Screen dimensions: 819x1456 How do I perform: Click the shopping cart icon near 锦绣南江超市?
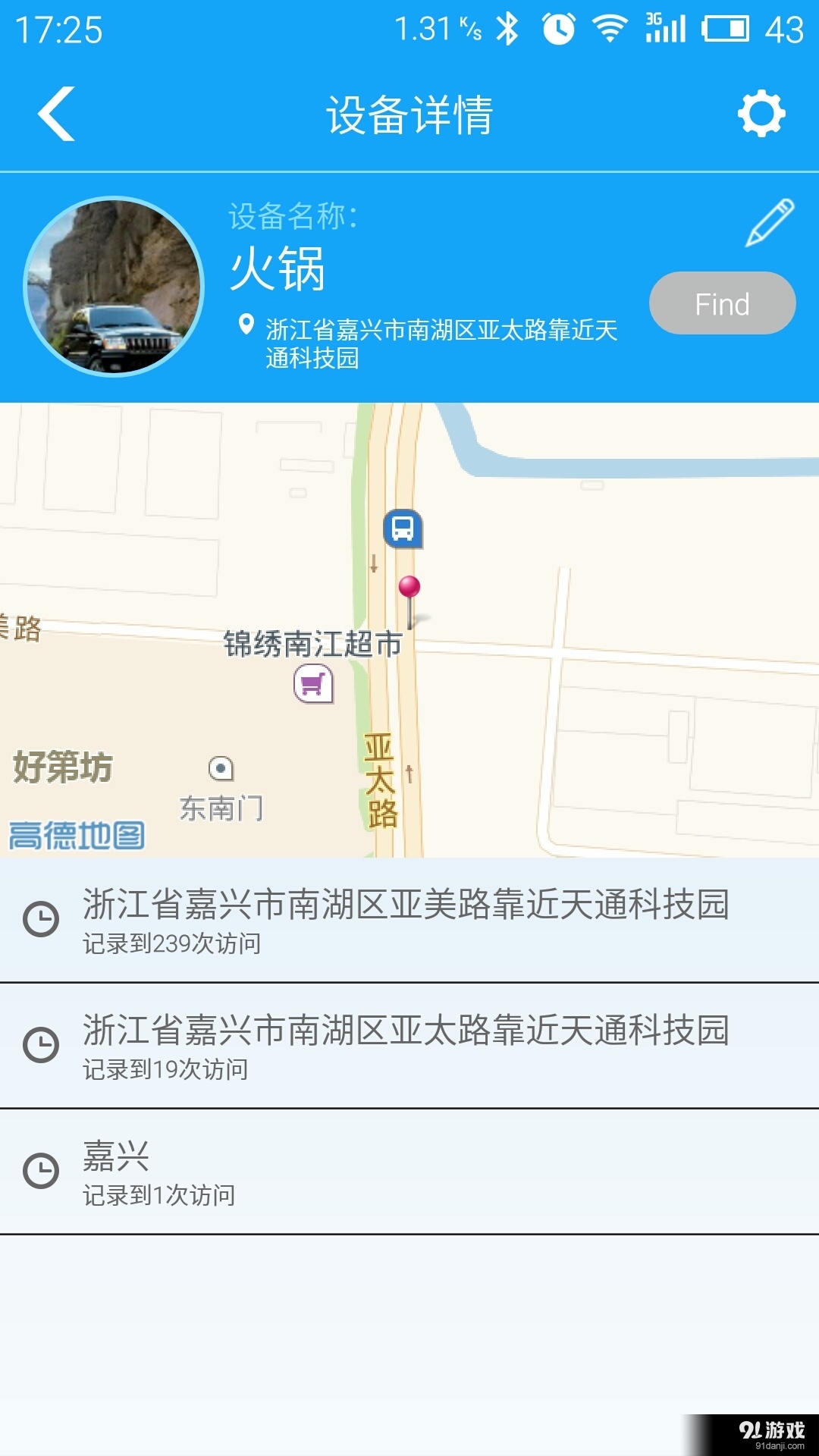[312, 685]
